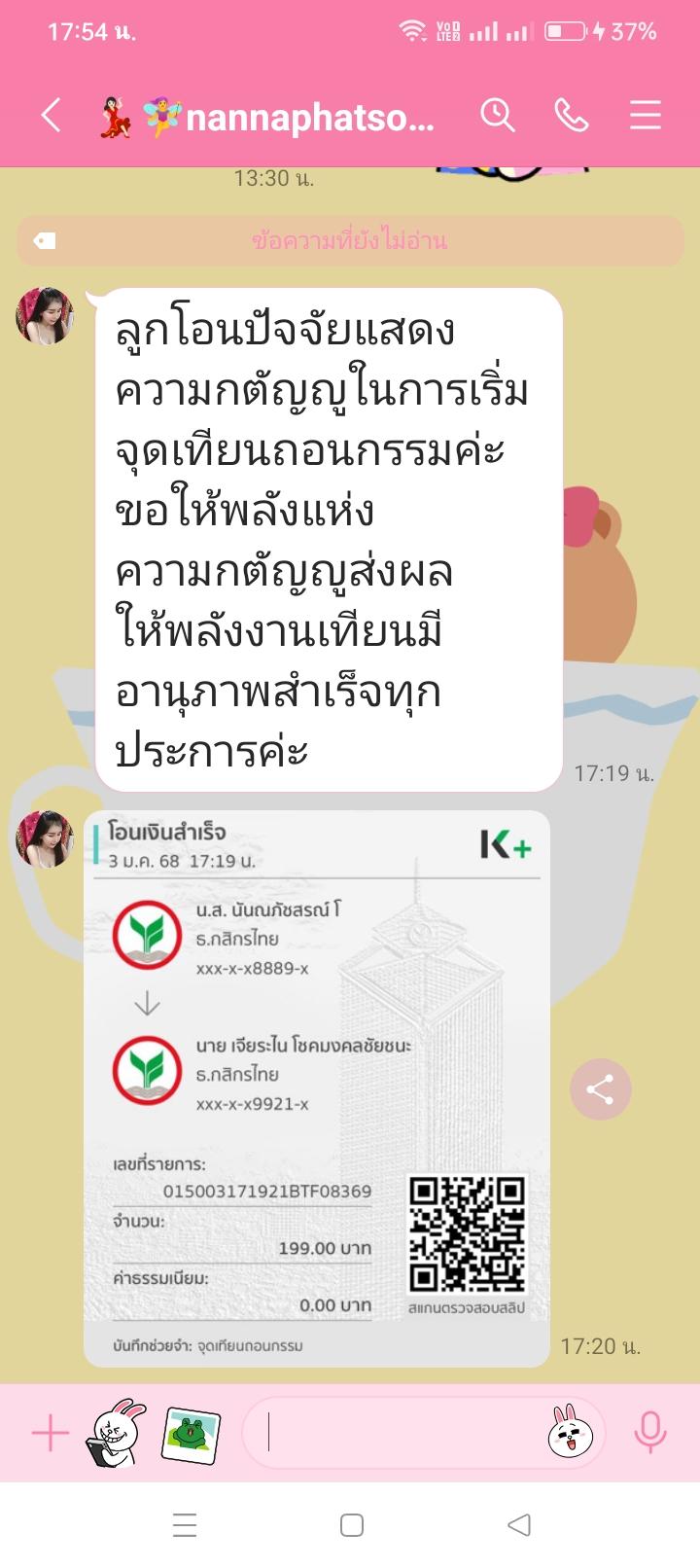Go back to the chat list
Screen dimensions: 700x1568
52,116
